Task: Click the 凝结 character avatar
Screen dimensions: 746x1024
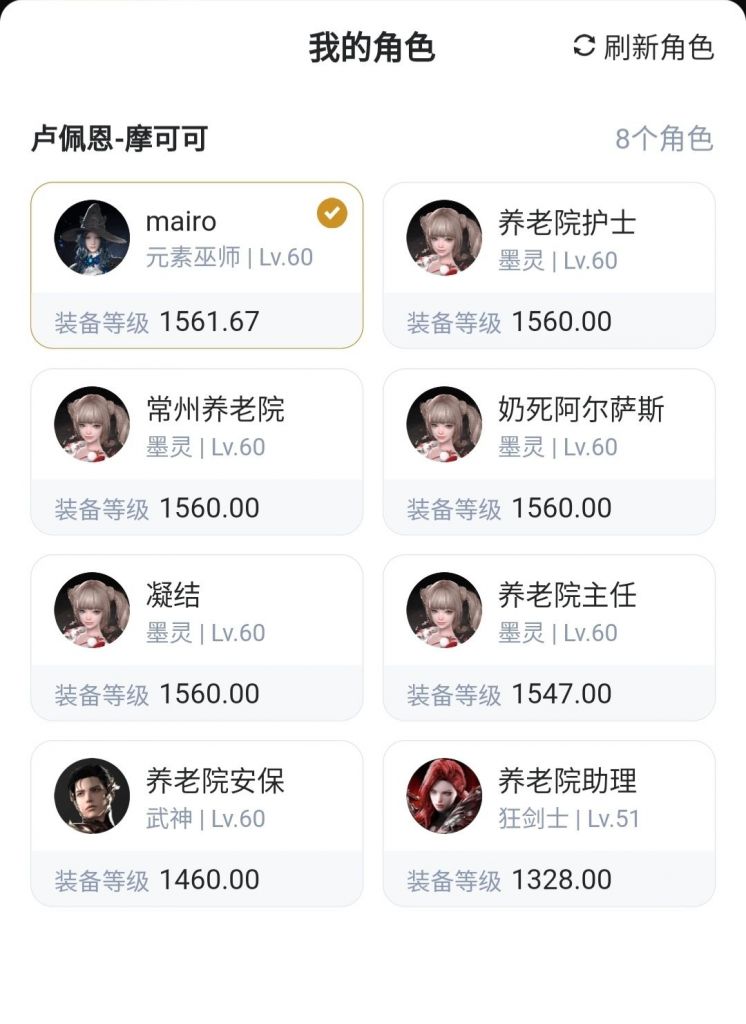Action: (x=92, y=610)
